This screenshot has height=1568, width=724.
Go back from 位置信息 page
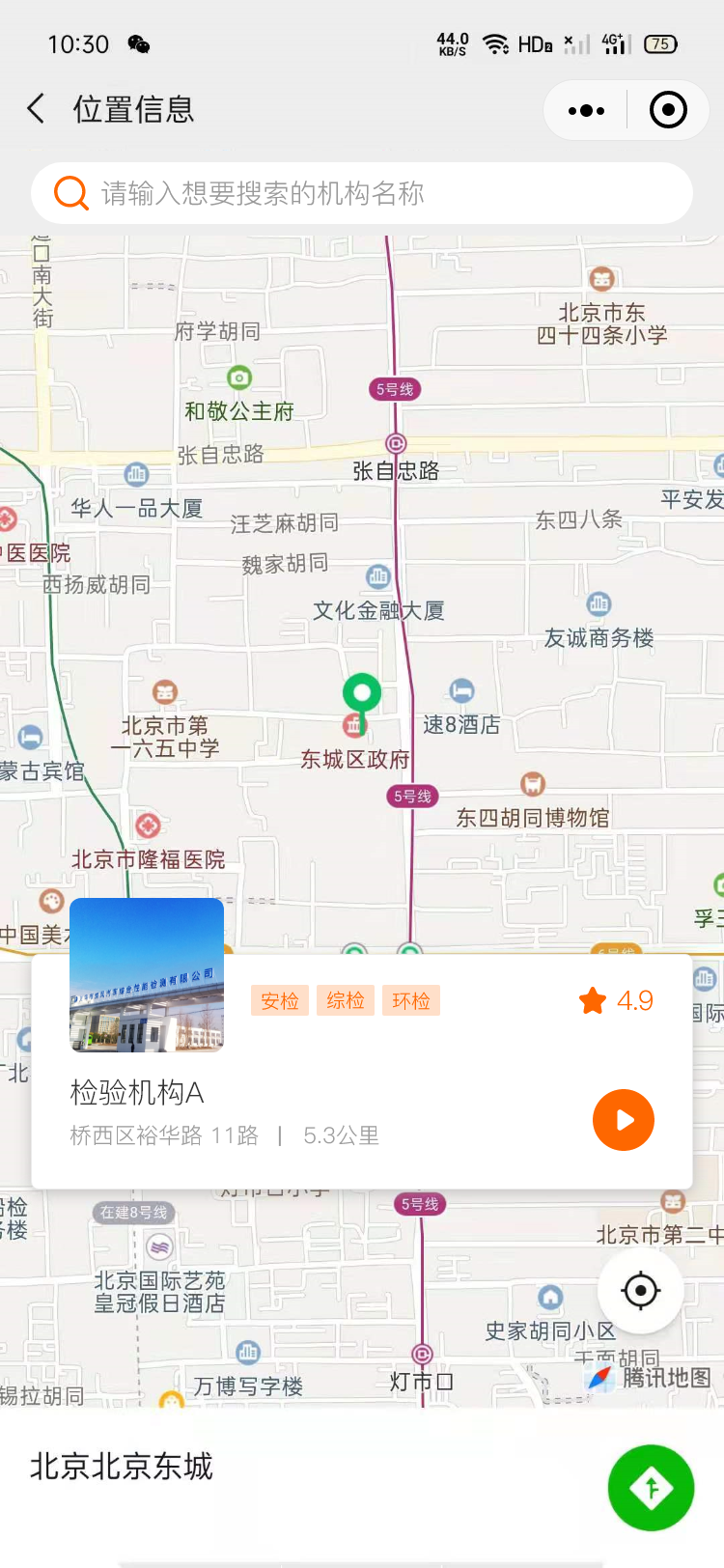click(x=37, y=109)
